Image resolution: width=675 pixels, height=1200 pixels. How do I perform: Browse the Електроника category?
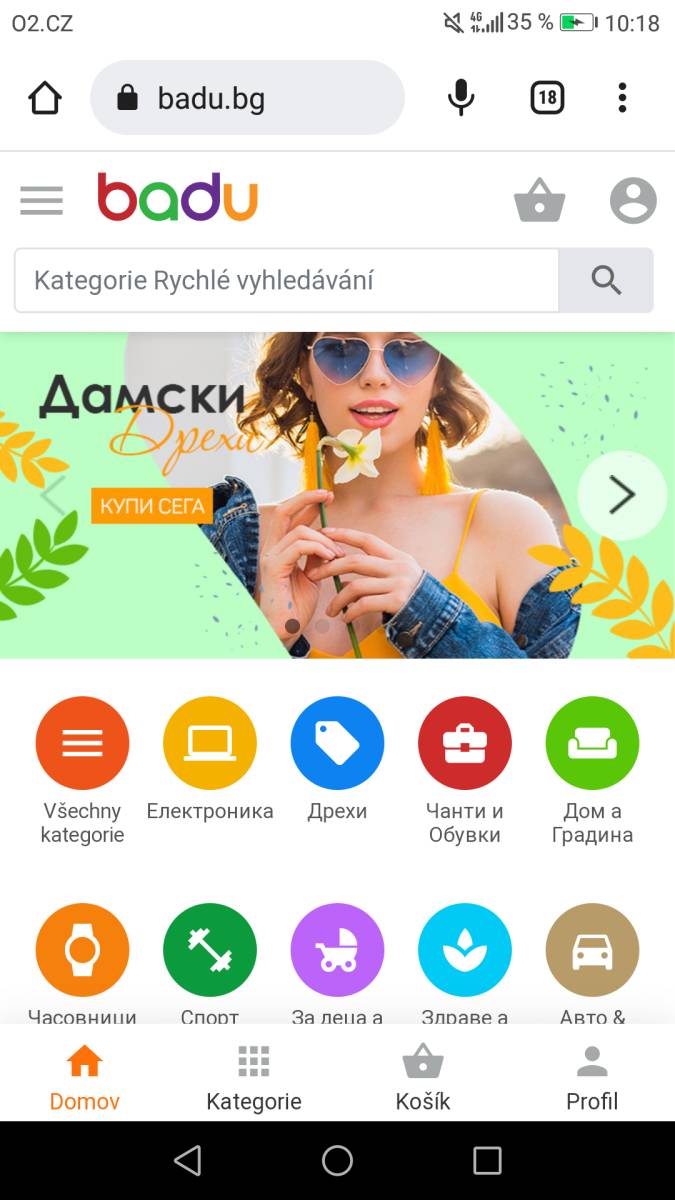click(x=210, y=759)
